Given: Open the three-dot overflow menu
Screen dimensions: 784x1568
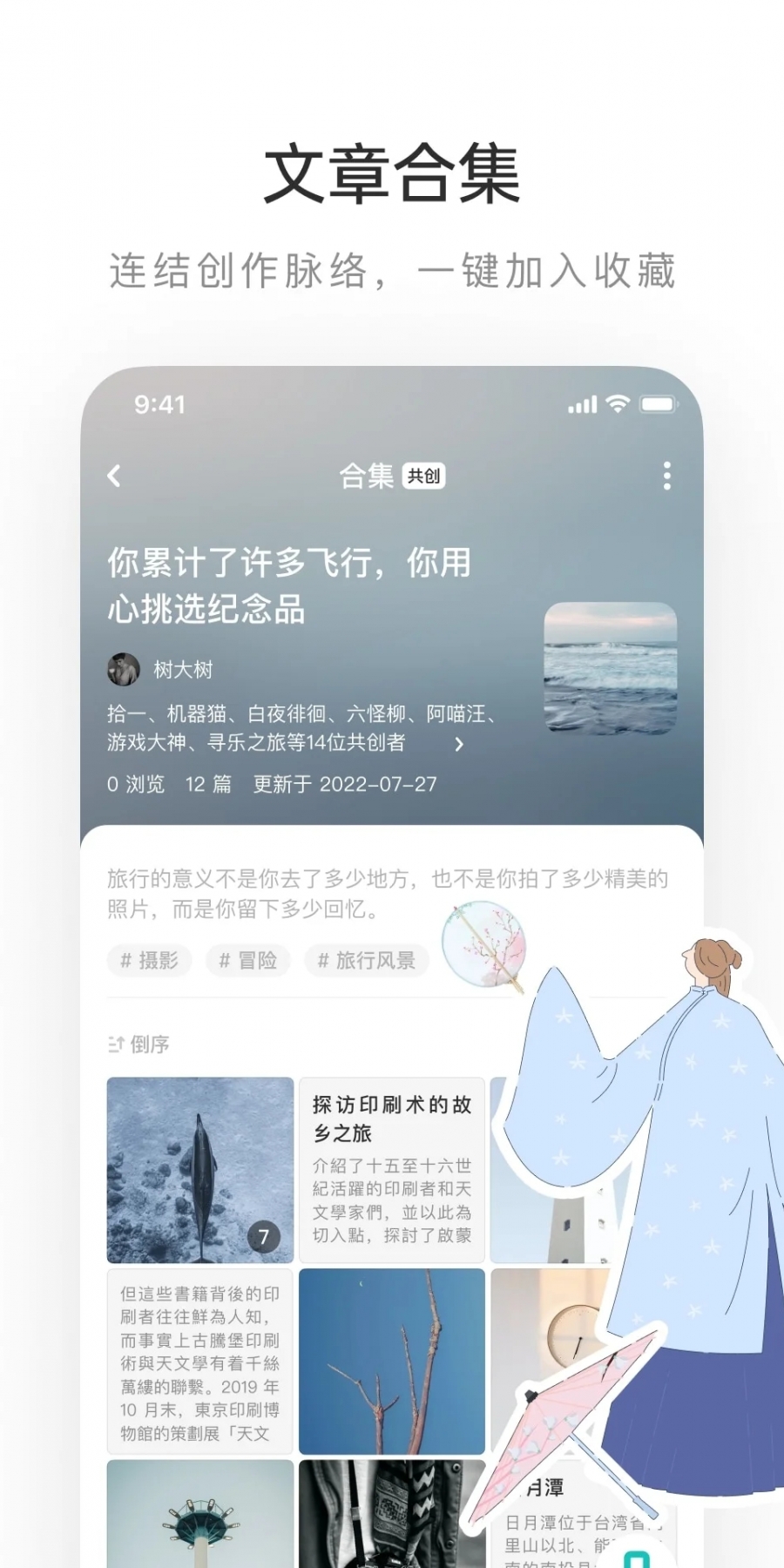Looking at the screenshot, I should [x=666, y=476].
